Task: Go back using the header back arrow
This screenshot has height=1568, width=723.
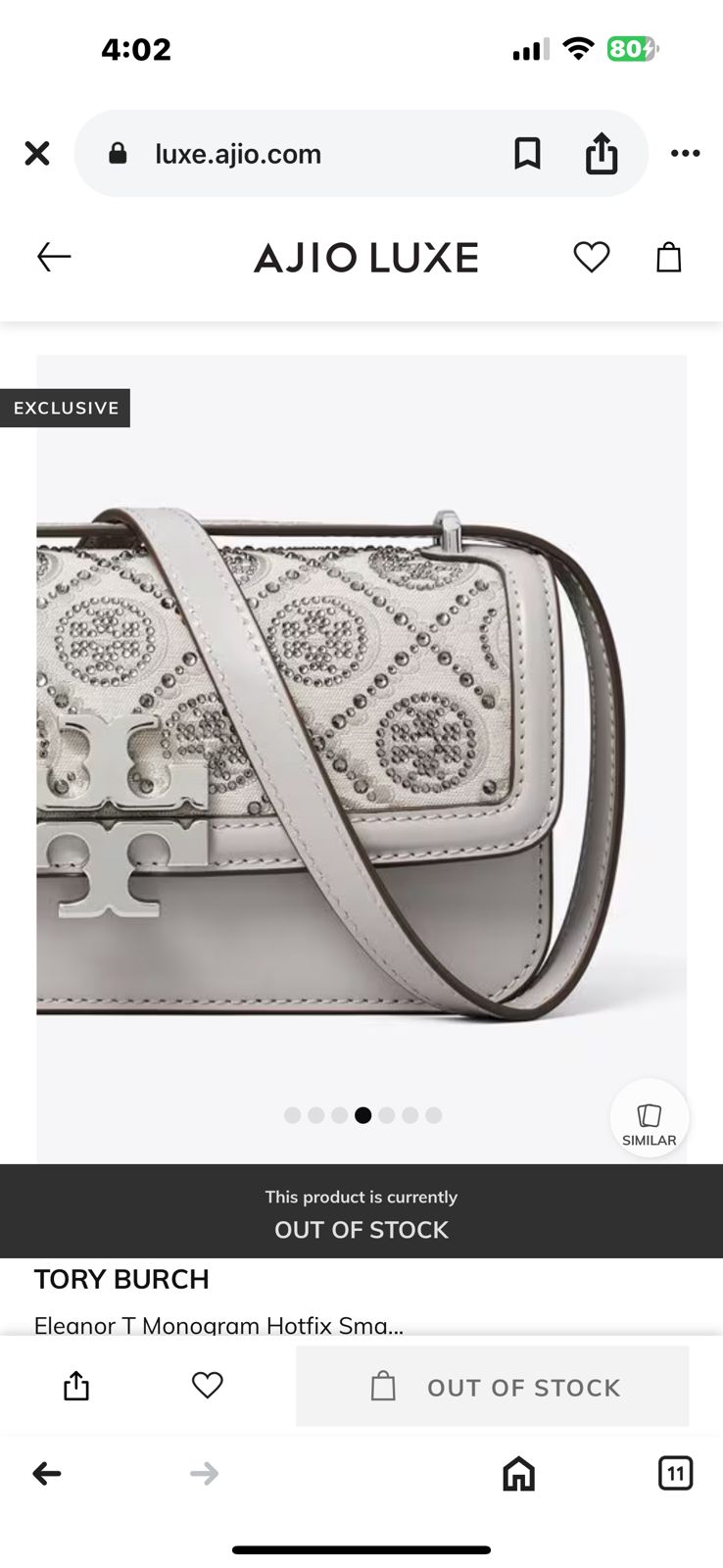Action: click(x=54, y=257)
